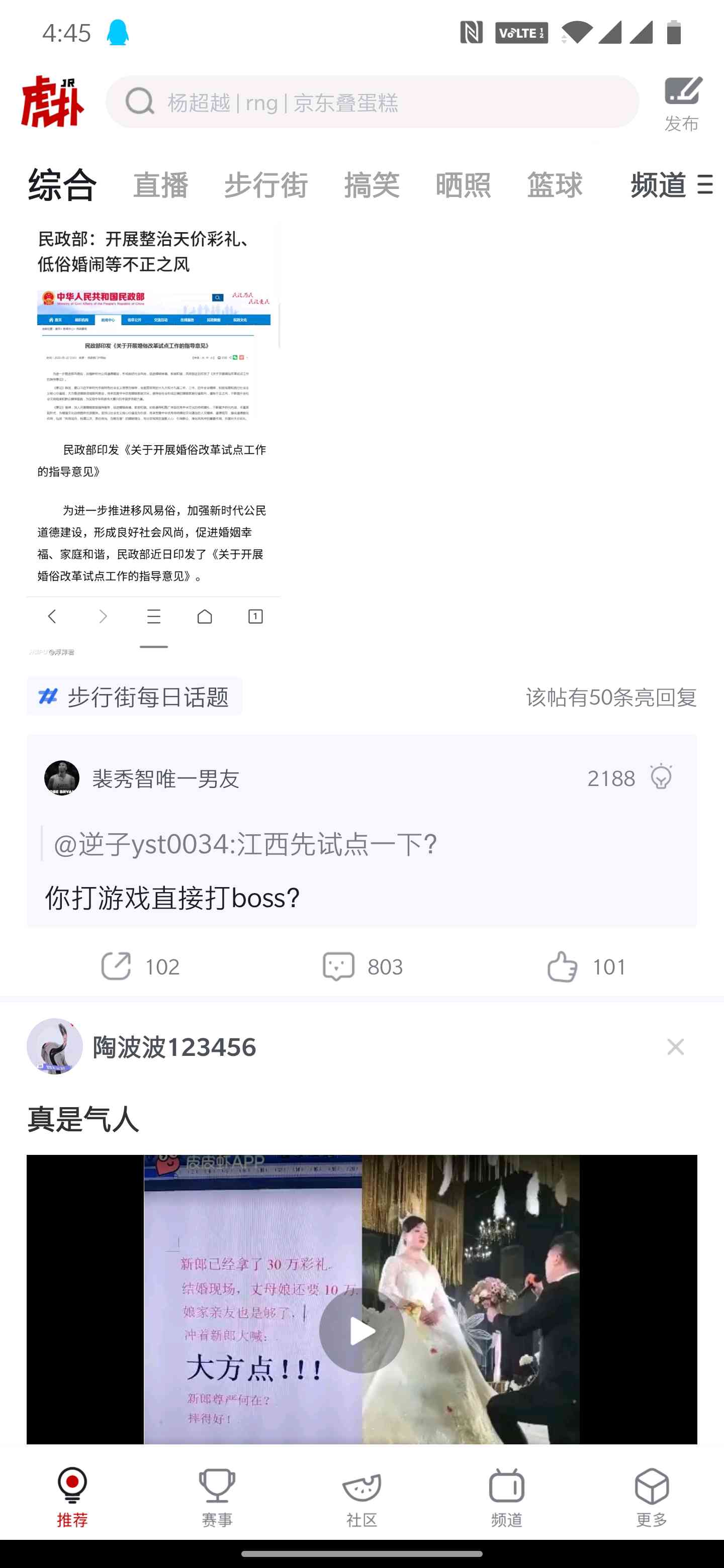
Task: Open the 晒照 tab
Action: click(464, 184)
